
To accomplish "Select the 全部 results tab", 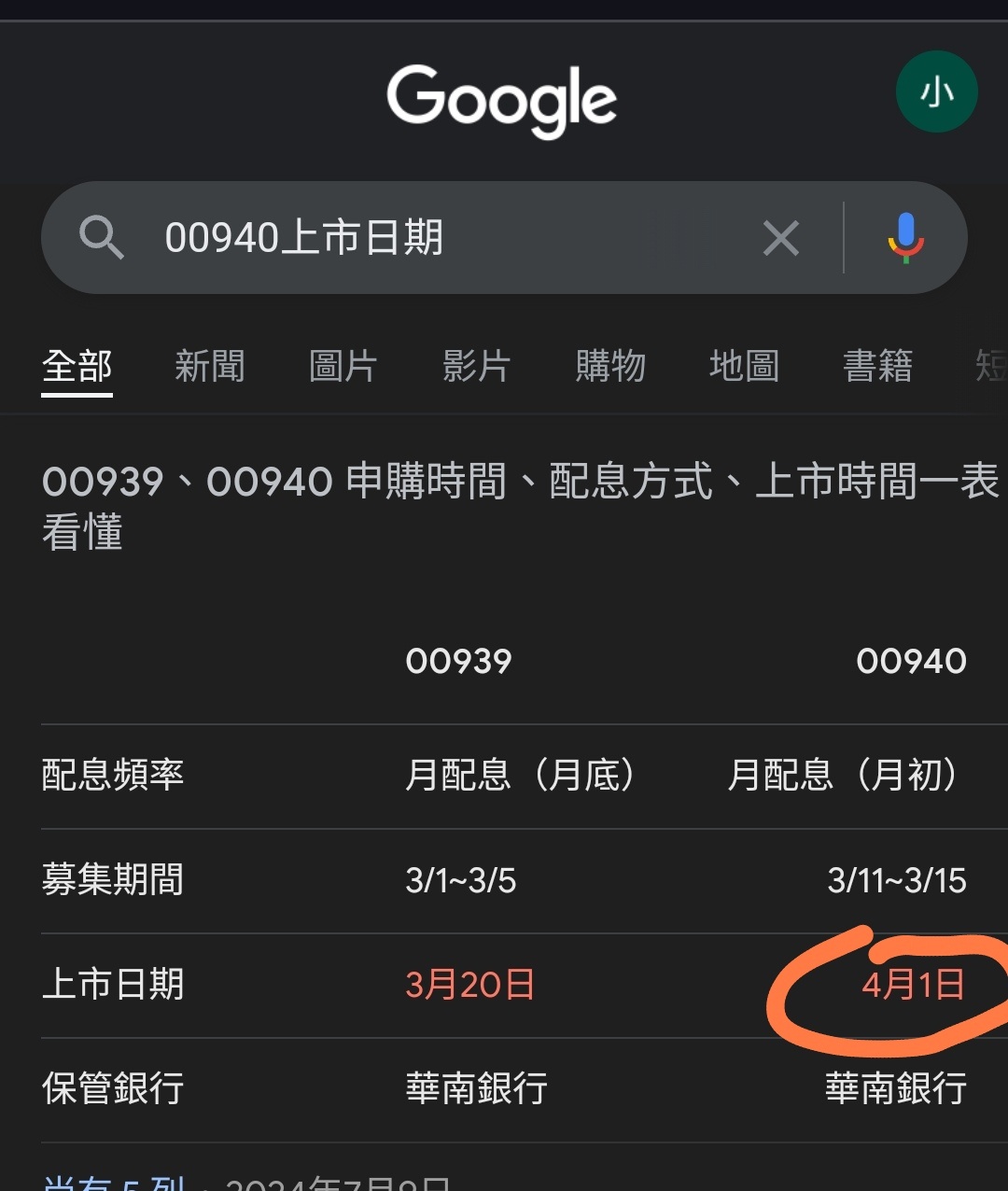I will 77,366.
